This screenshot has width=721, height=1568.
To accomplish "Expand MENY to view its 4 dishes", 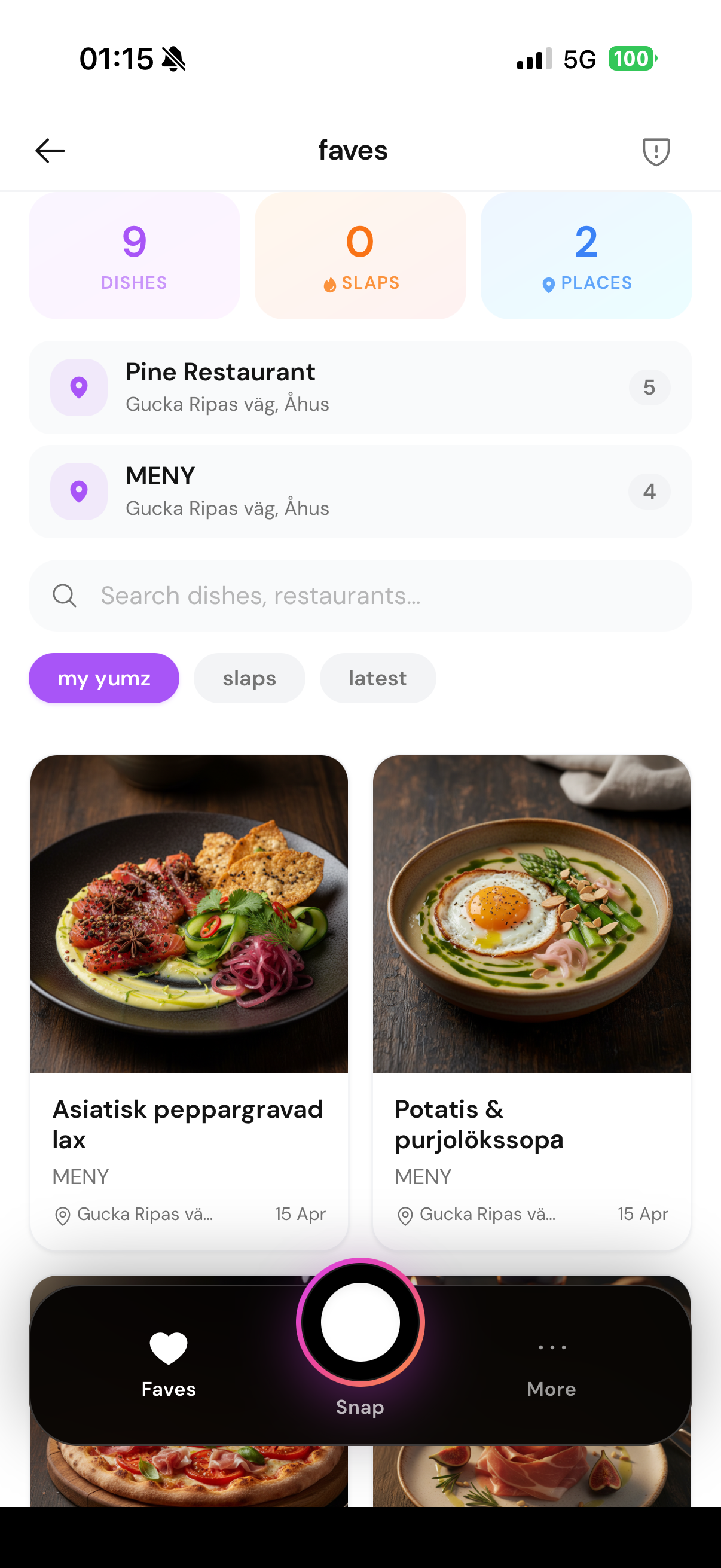I will (360, 491).
